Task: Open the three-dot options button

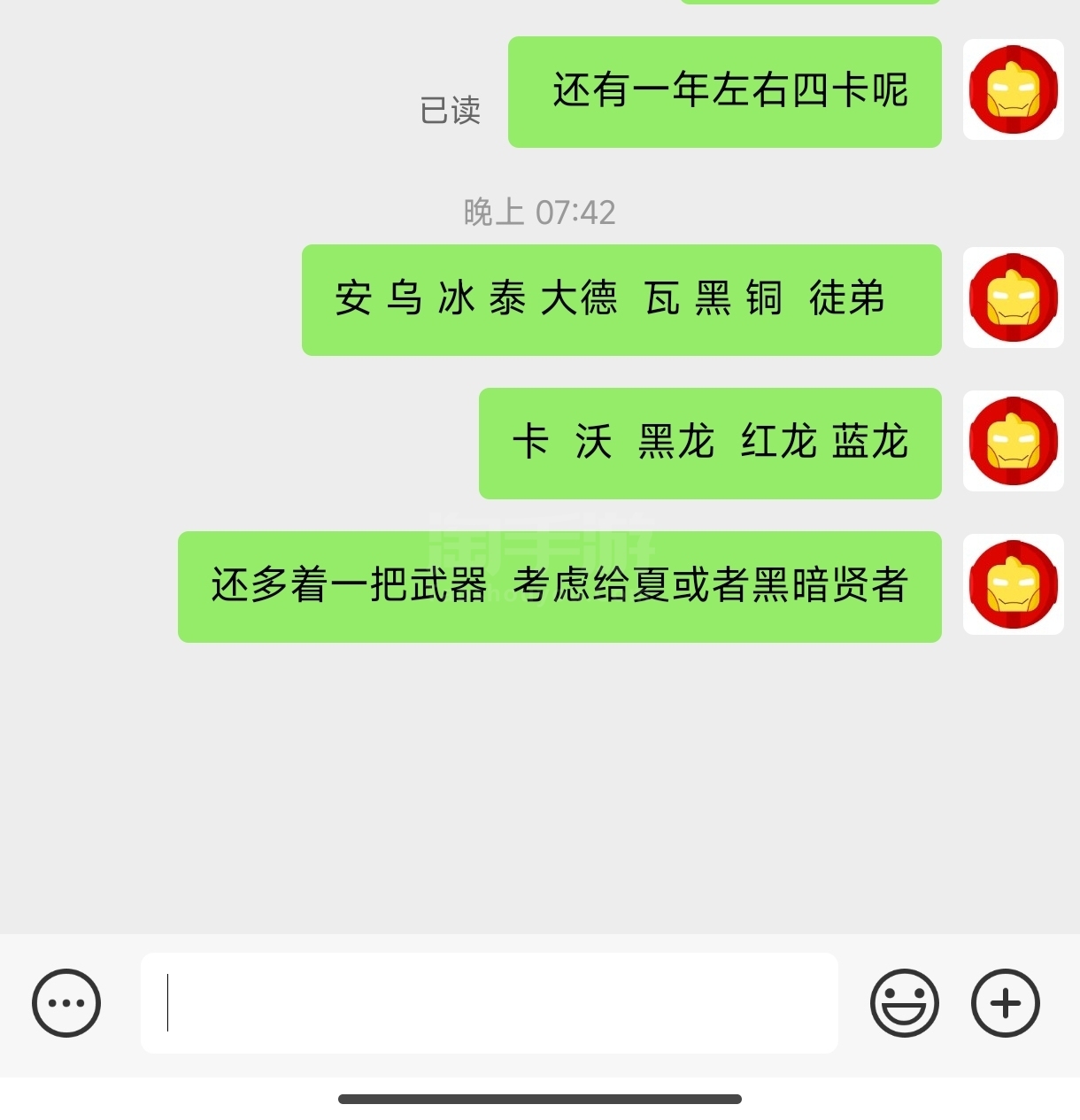Action: (66, 1003)
